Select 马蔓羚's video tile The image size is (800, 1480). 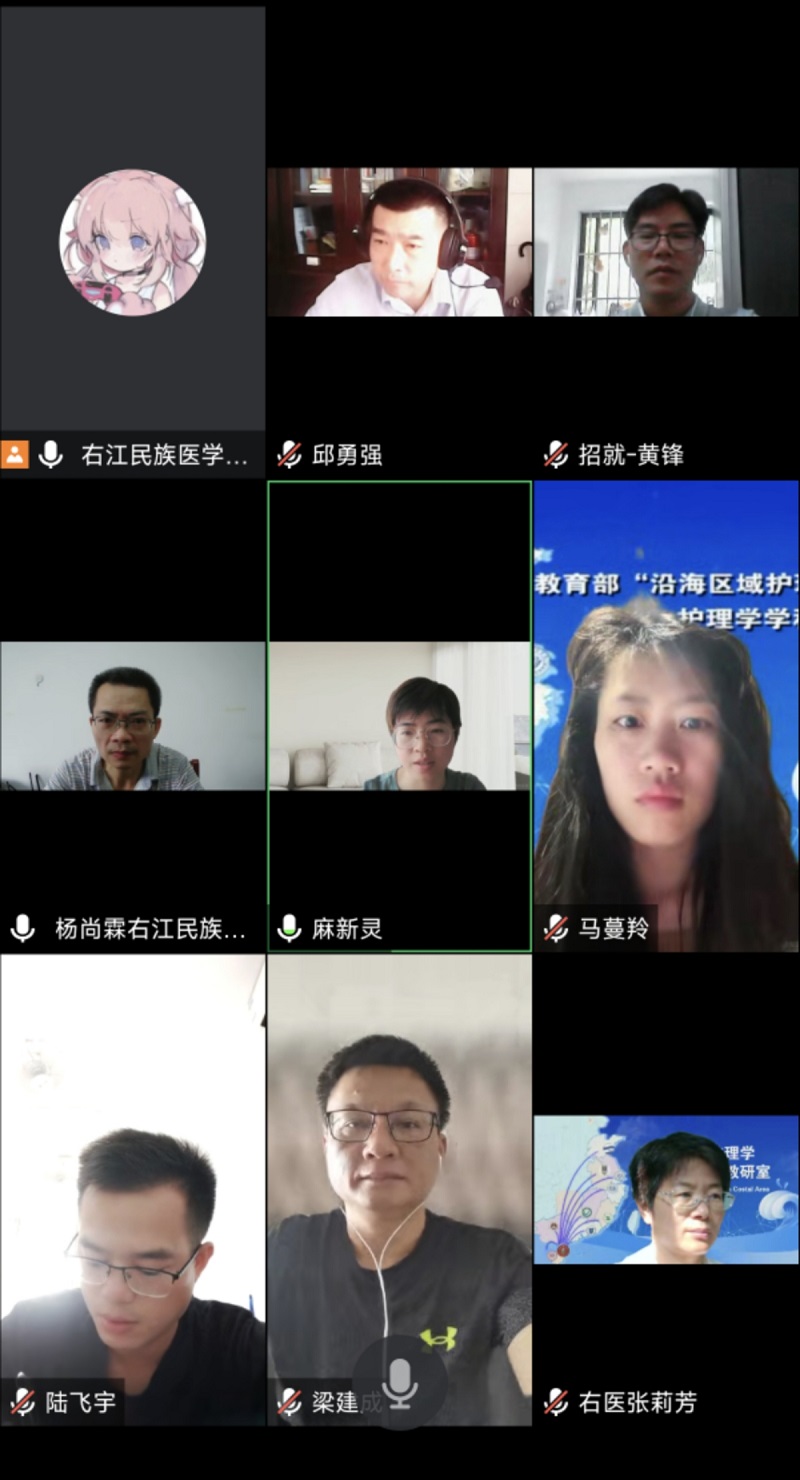666,716
